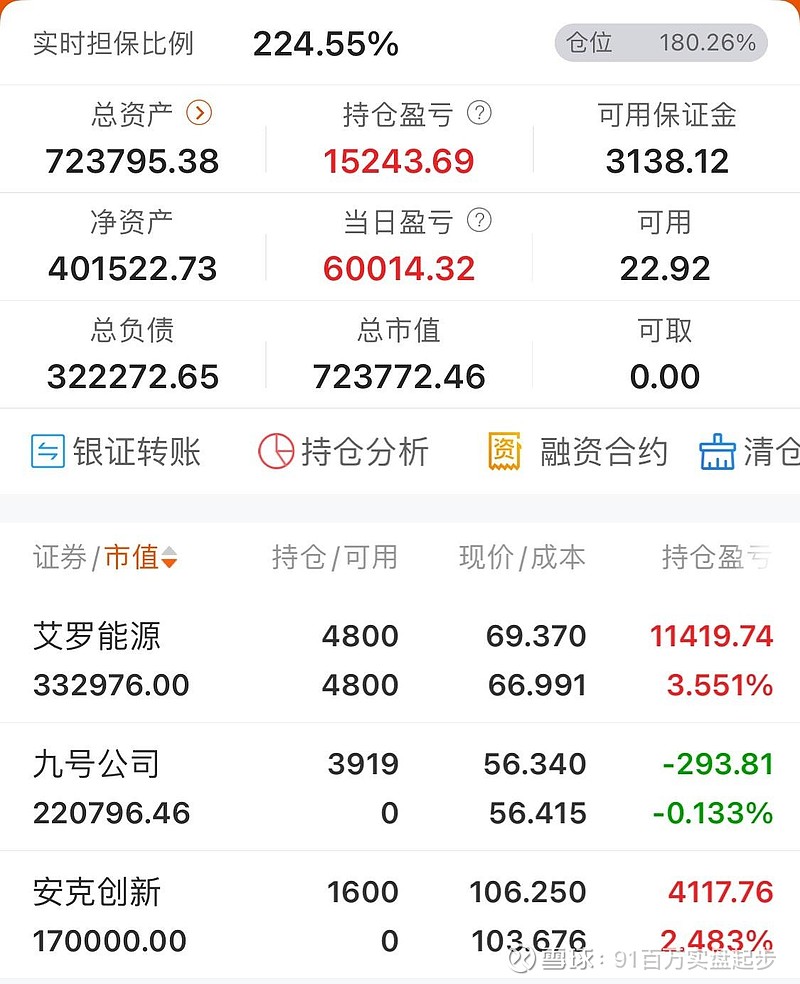Viewport: 800px width, 984px height.
Task: Tap the 雪球 snowball logo watermark
Action: pos(521,961)
